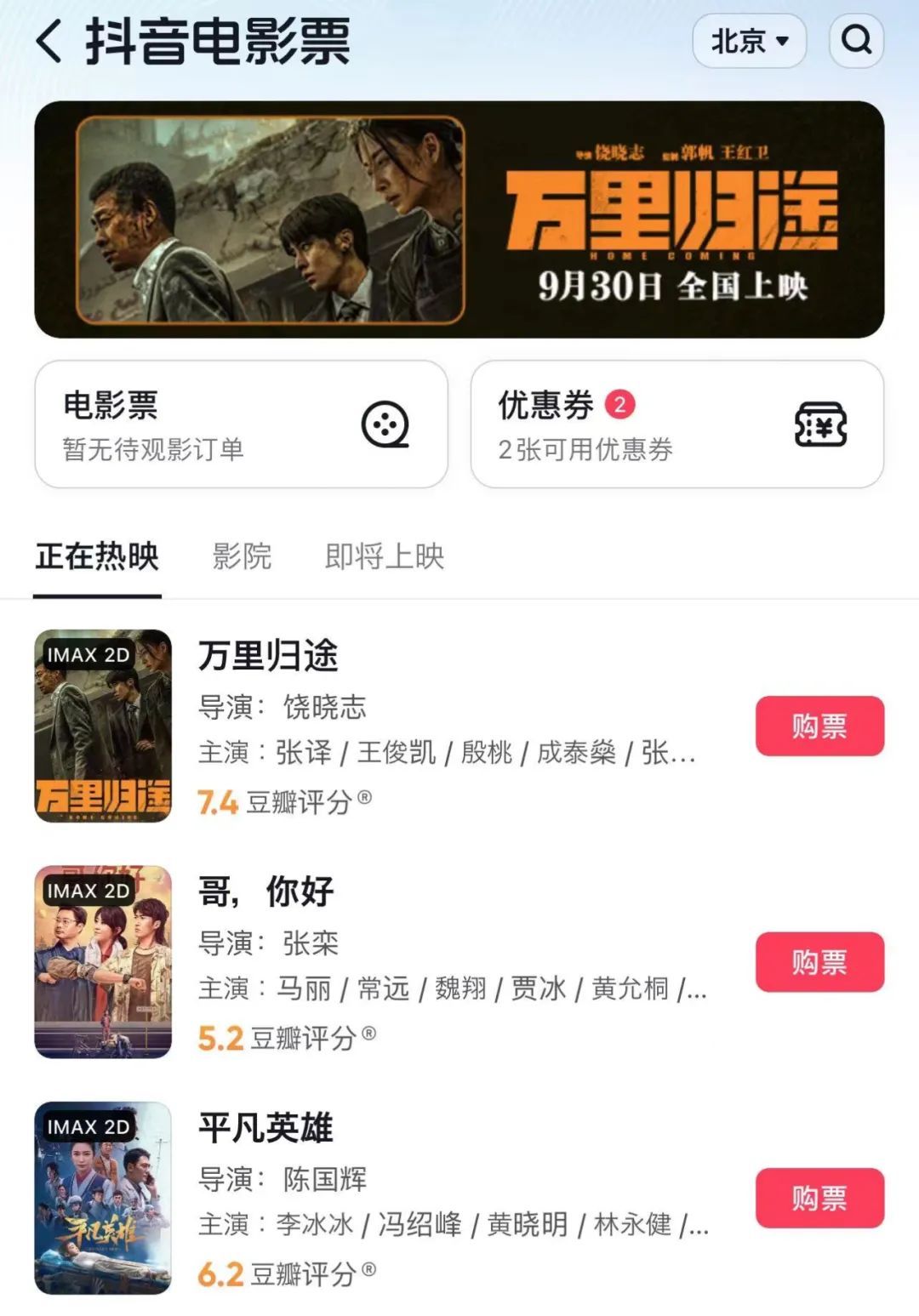Open 万里归途 movie poster in list
Screen dimensions: 919x1316
coord(103,726)
